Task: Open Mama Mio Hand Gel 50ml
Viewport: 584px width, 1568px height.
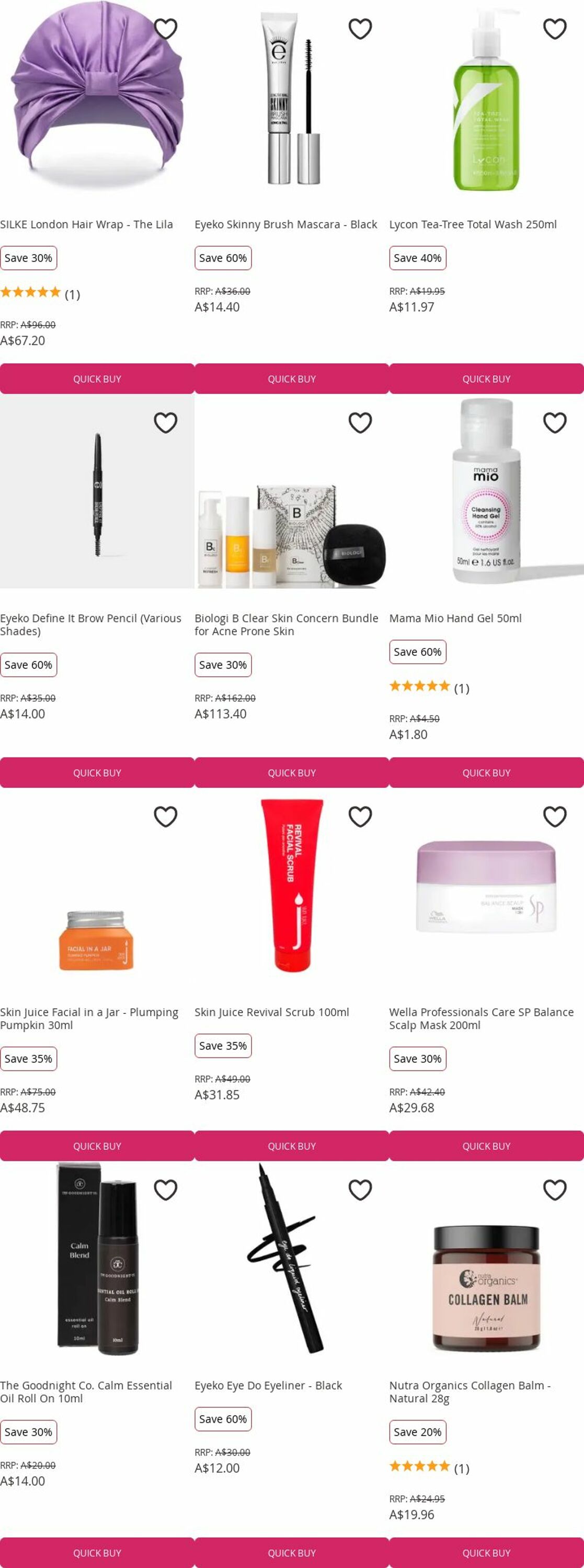Action: pos(455,618)
